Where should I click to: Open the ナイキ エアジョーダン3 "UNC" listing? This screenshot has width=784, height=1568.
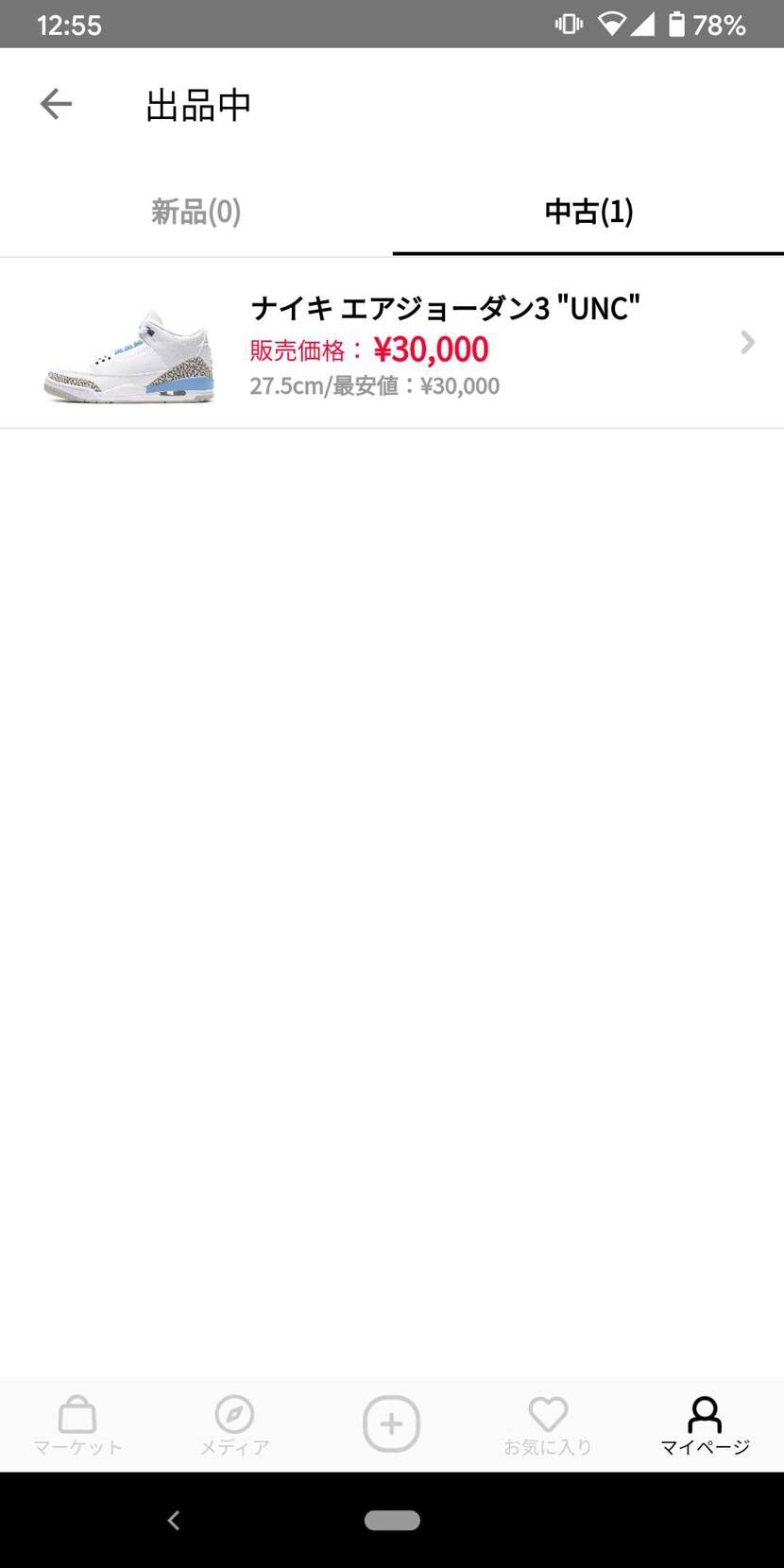point(392,343)
